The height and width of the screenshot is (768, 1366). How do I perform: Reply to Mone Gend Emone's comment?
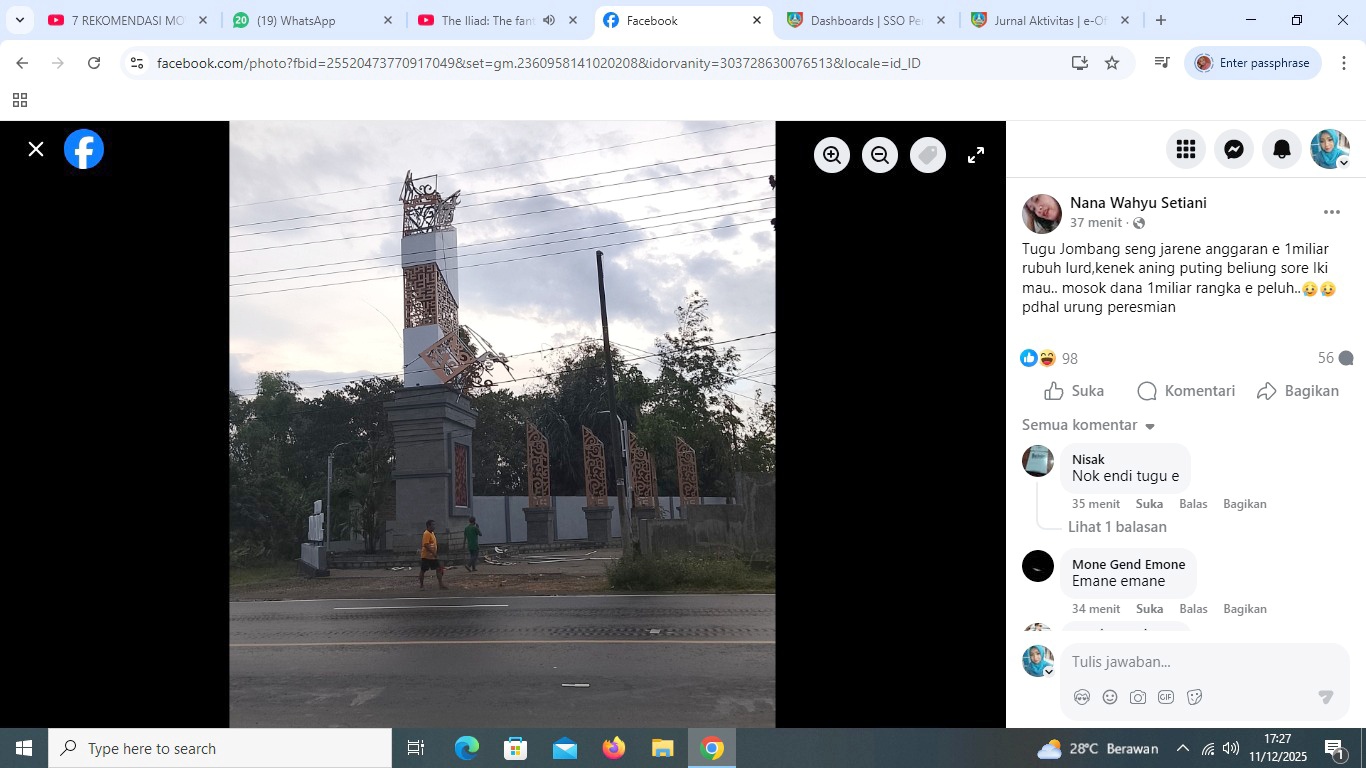click(x=1193, y=608)
